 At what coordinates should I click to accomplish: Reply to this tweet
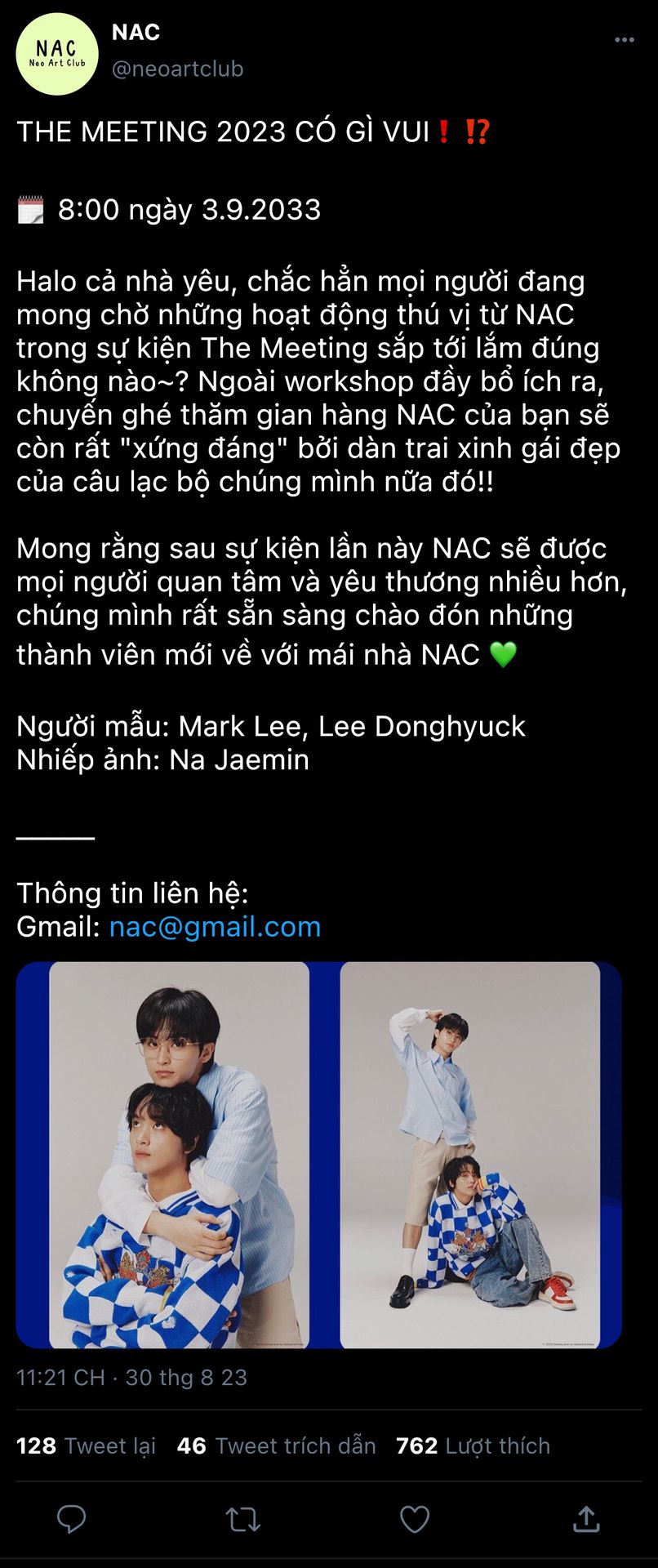[x=72, y=1519]
